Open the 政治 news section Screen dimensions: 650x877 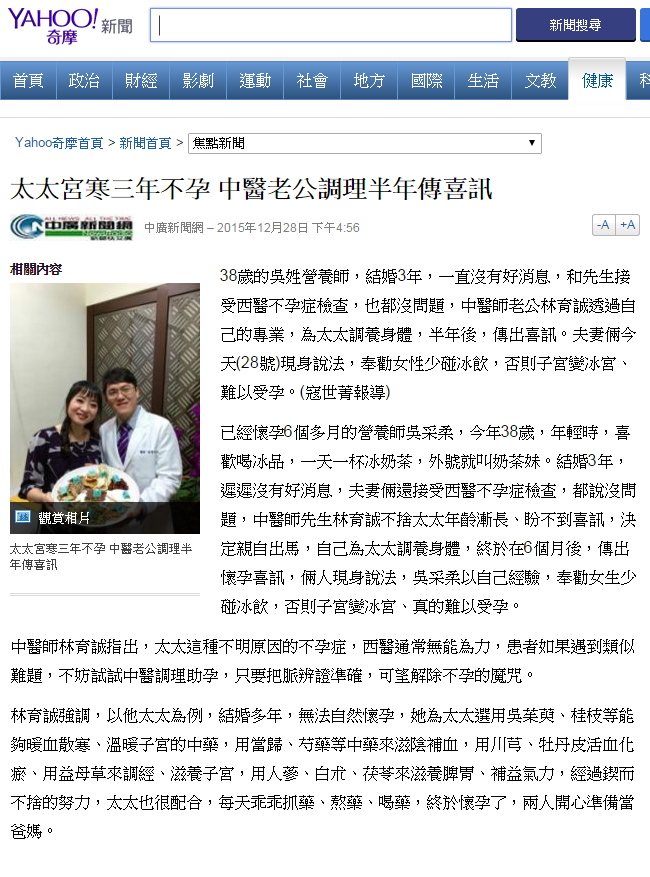coord(84,81)
